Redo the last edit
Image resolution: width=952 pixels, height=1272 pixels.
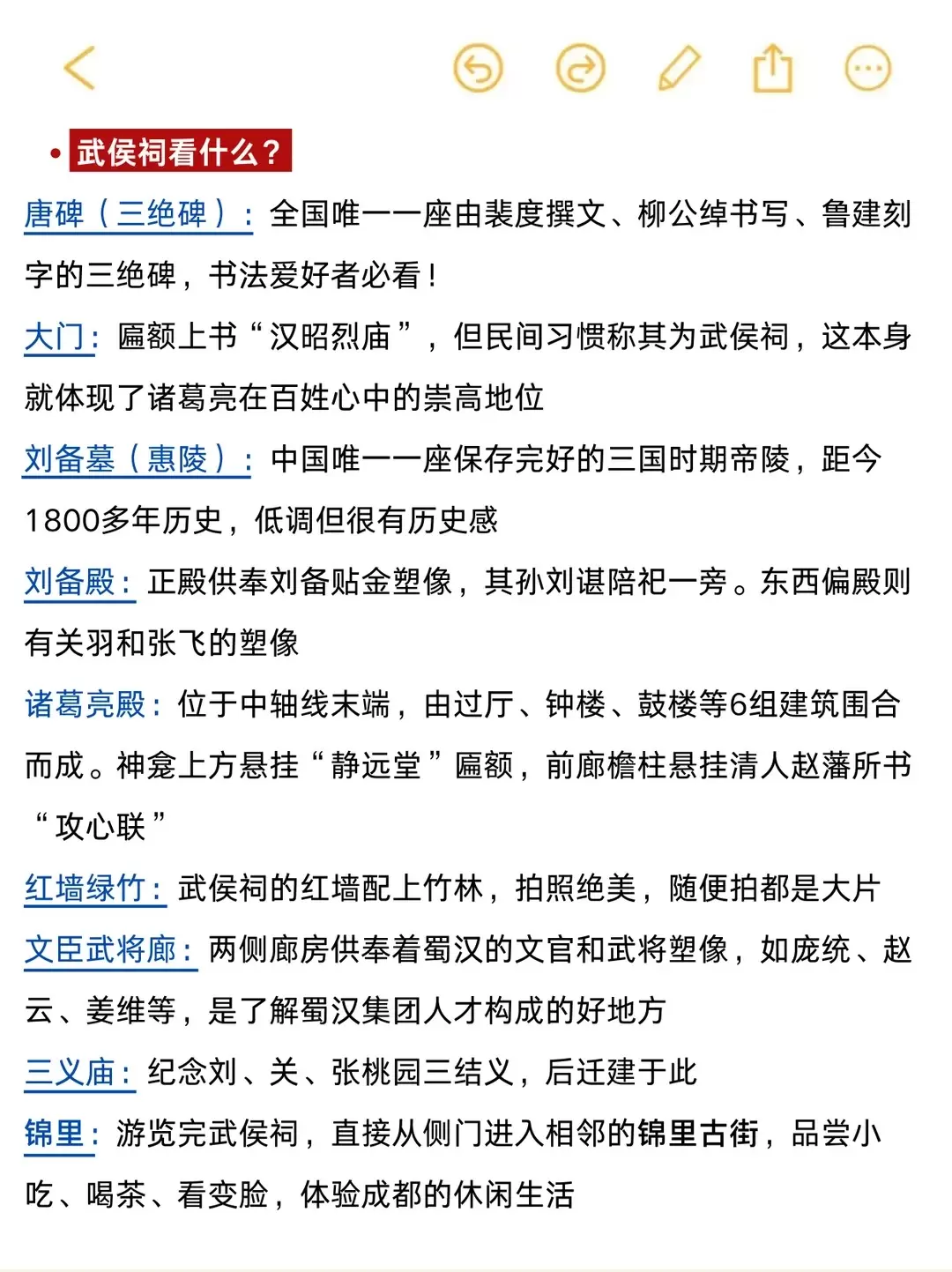pos(580,69)
